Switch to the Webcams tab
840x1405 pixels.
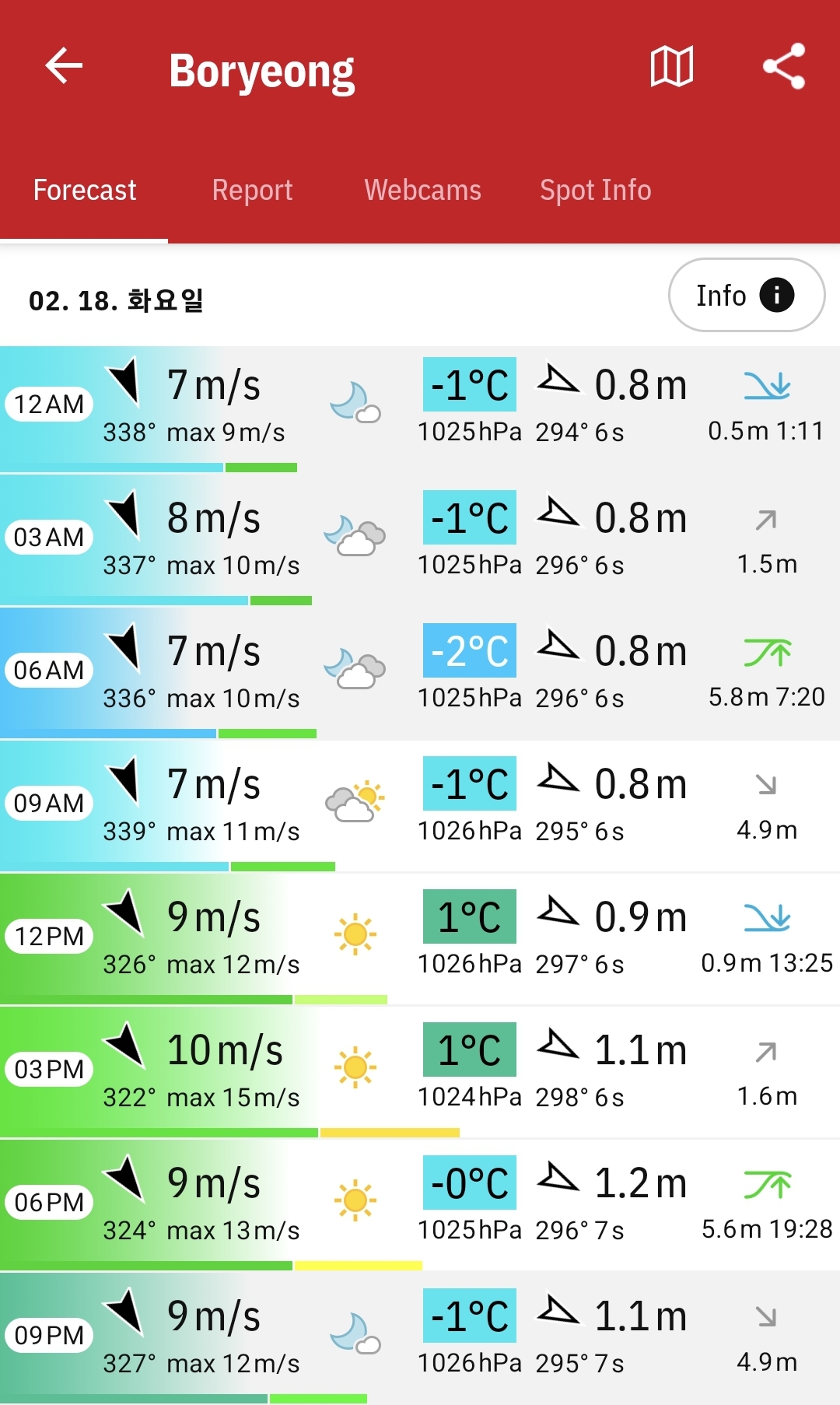422,190
